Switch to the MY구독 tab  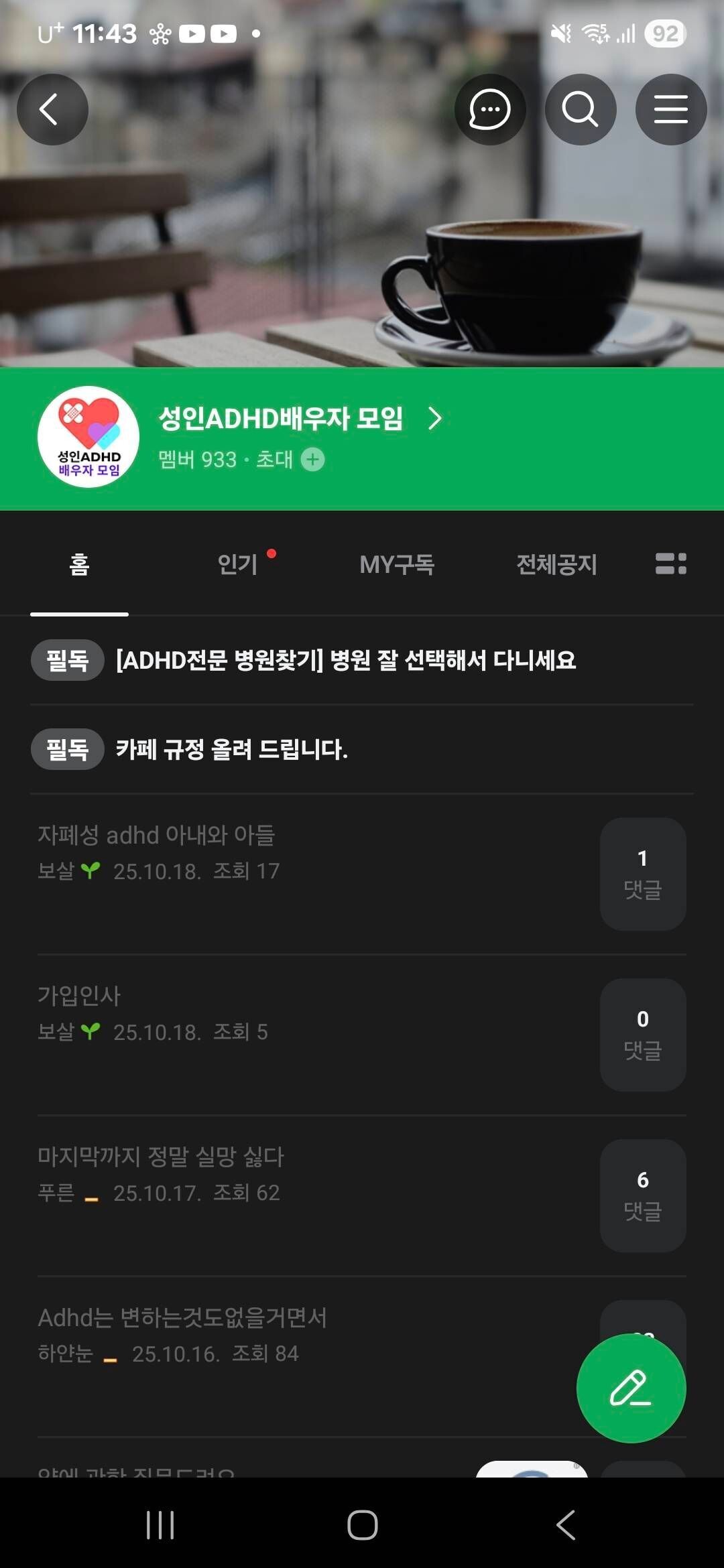tap(398, 565)
